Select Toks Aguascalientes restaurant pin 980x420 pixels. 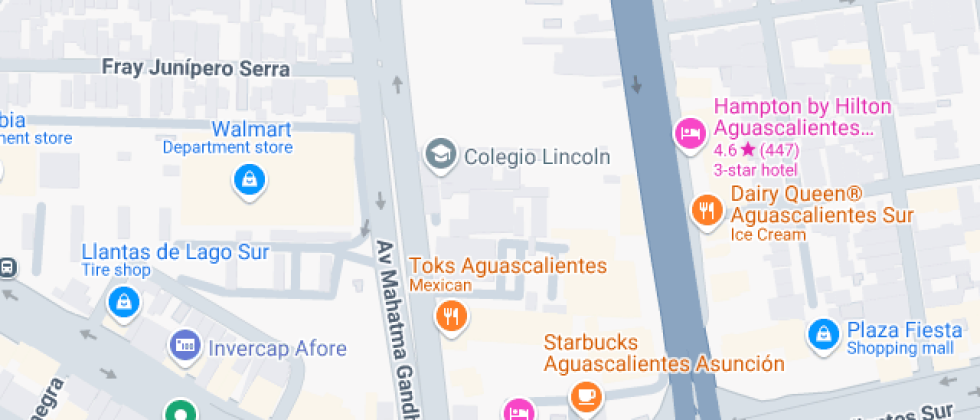451,317
